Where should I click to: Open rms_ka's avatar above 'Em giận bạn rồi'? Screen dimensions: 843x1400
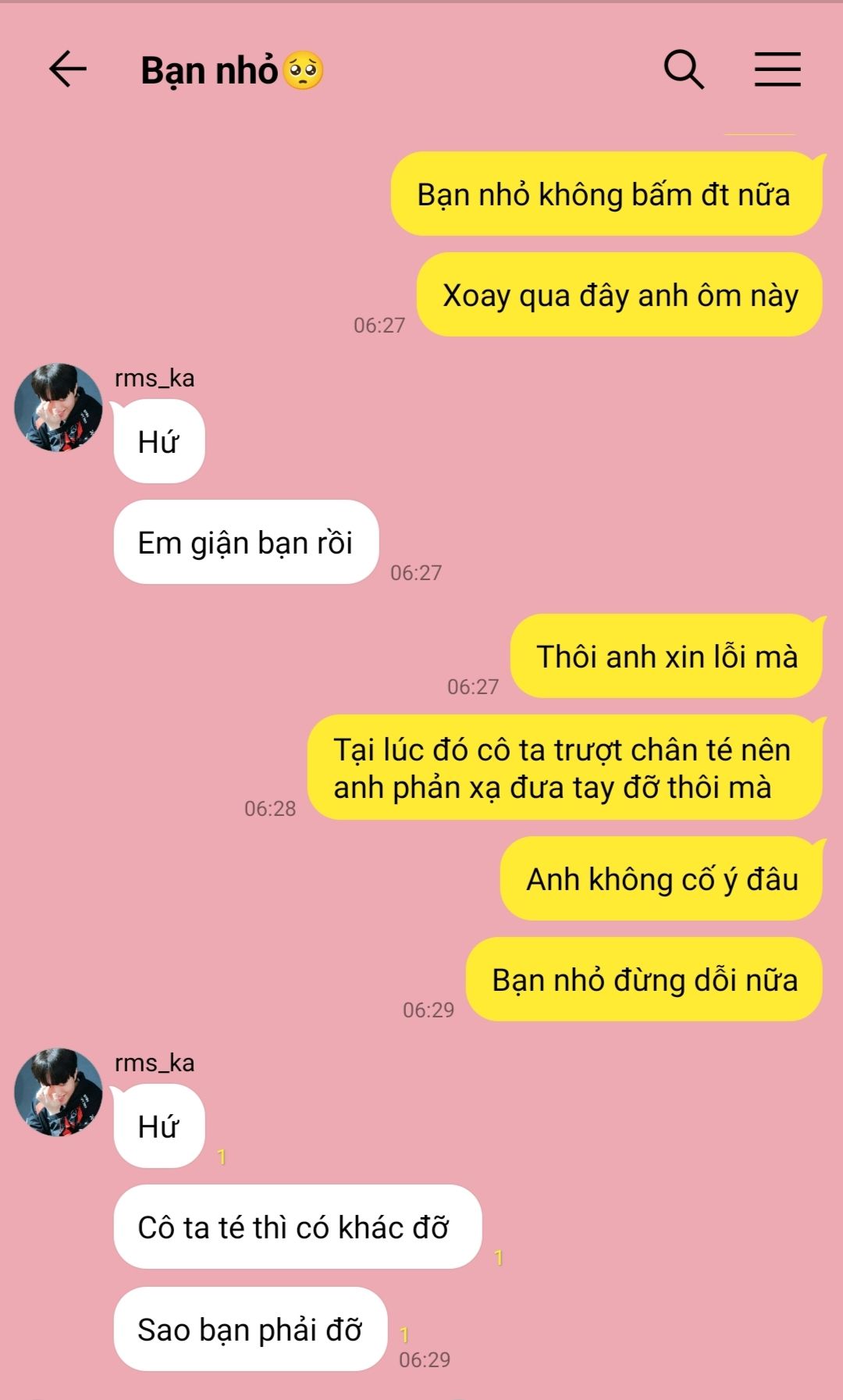click(x=59, y=407)
